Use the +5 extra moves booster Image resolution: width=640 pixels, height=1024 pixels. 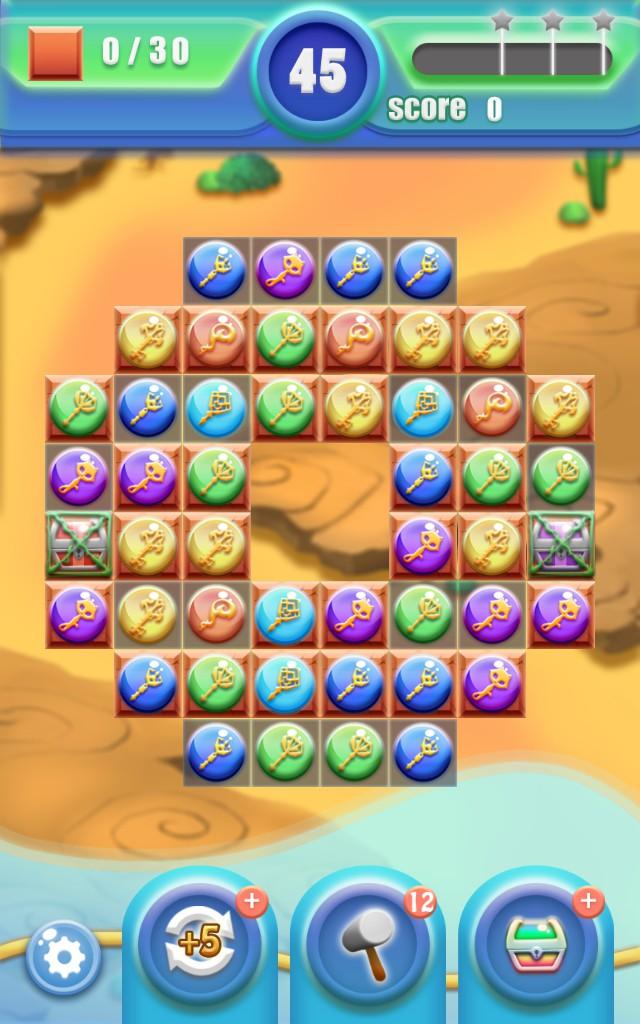point(200,942)
